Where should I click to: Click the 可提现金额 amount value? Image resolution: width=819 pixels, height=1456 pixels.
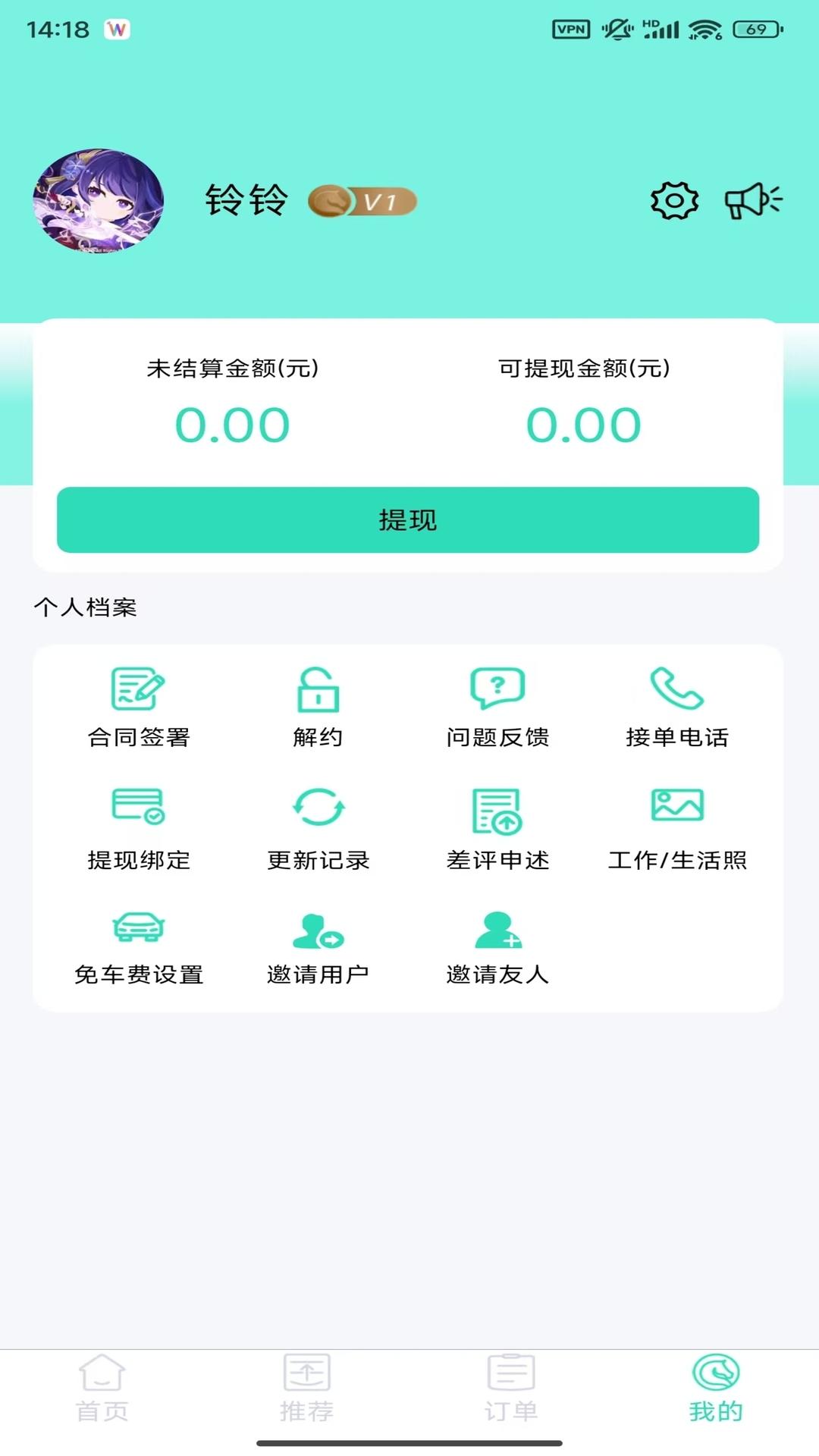pos(584,426)
